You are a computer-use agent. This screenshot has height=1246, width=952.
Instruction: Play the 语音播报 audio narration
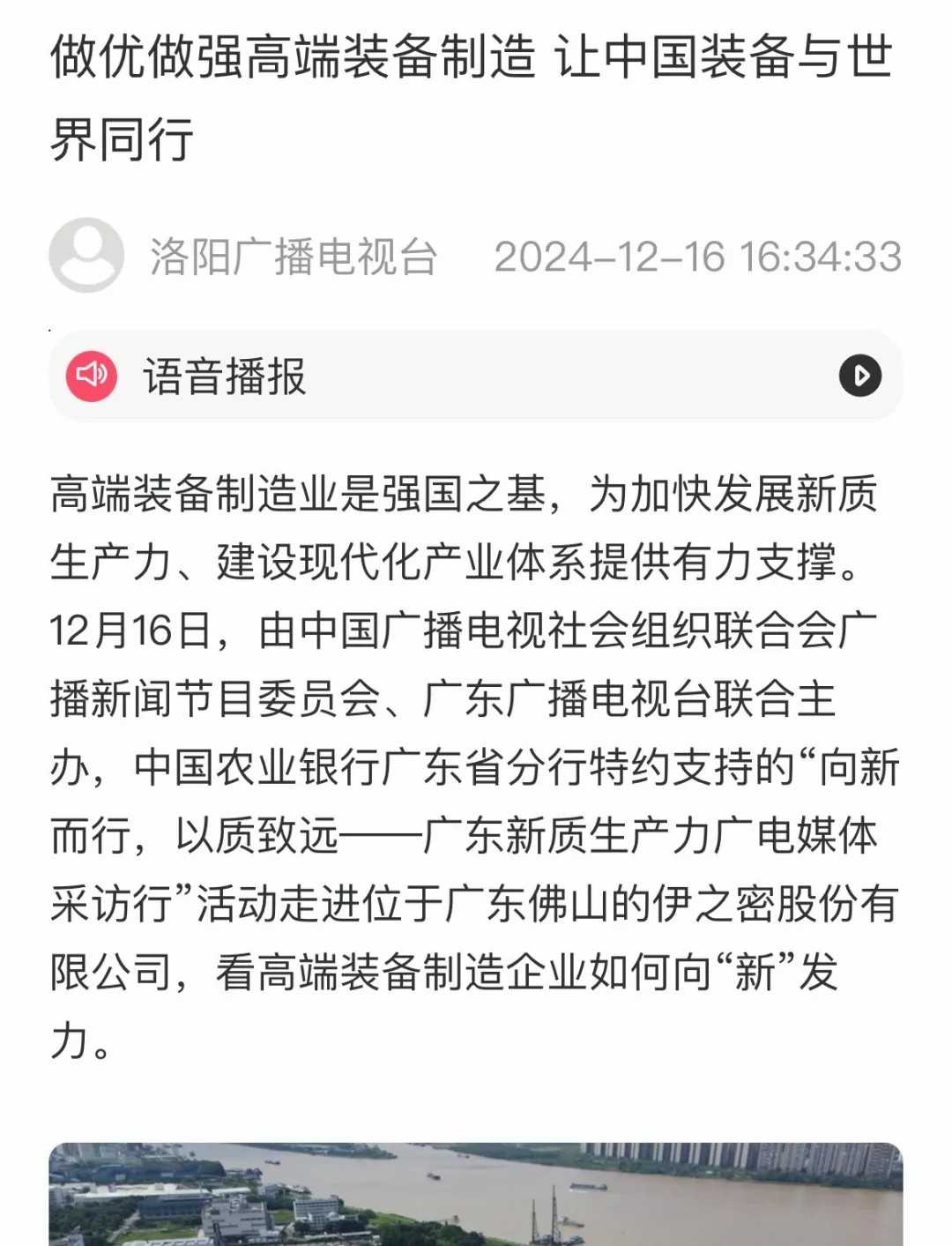[859, 376]
